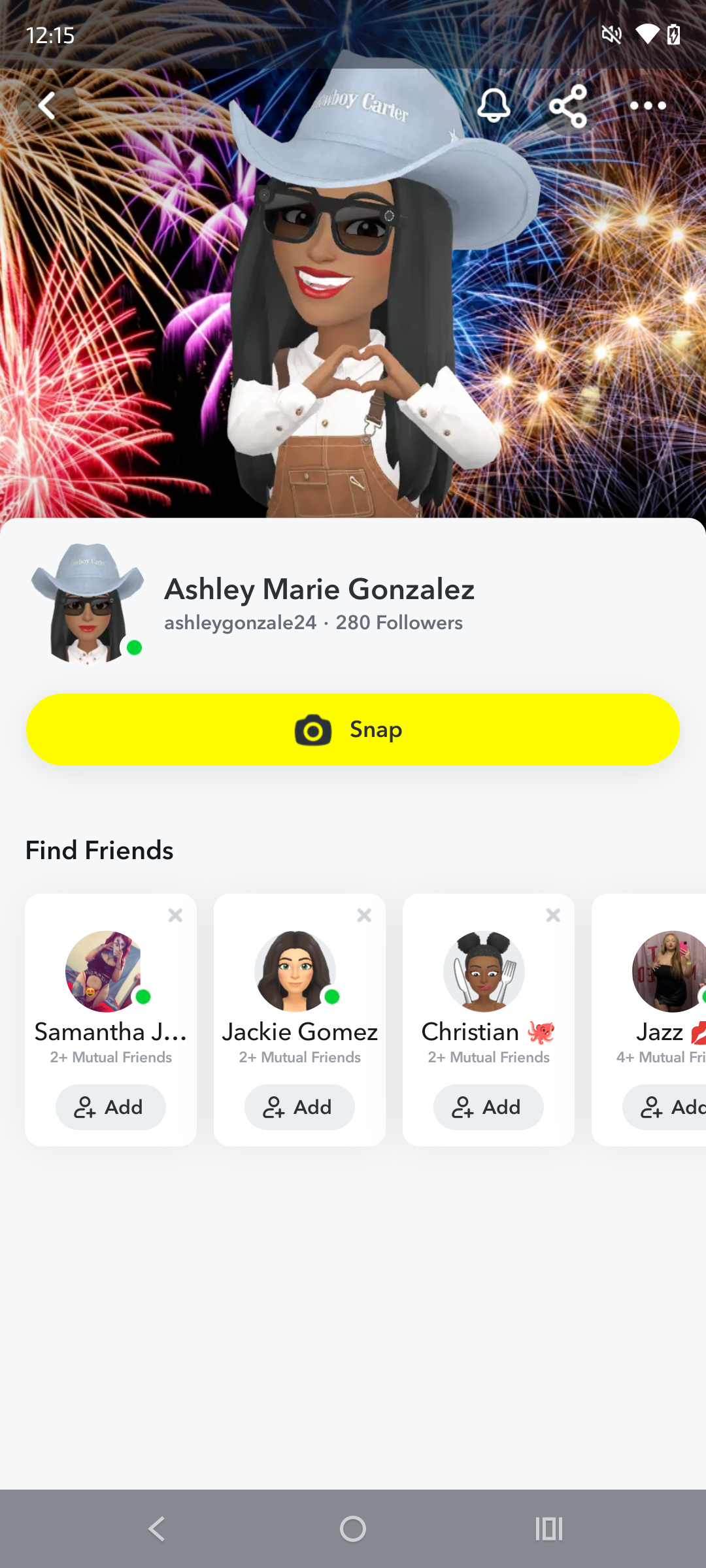Share Ashley's profile
This screenshot has height=1568, width=706.
click(x=568, y=106)
